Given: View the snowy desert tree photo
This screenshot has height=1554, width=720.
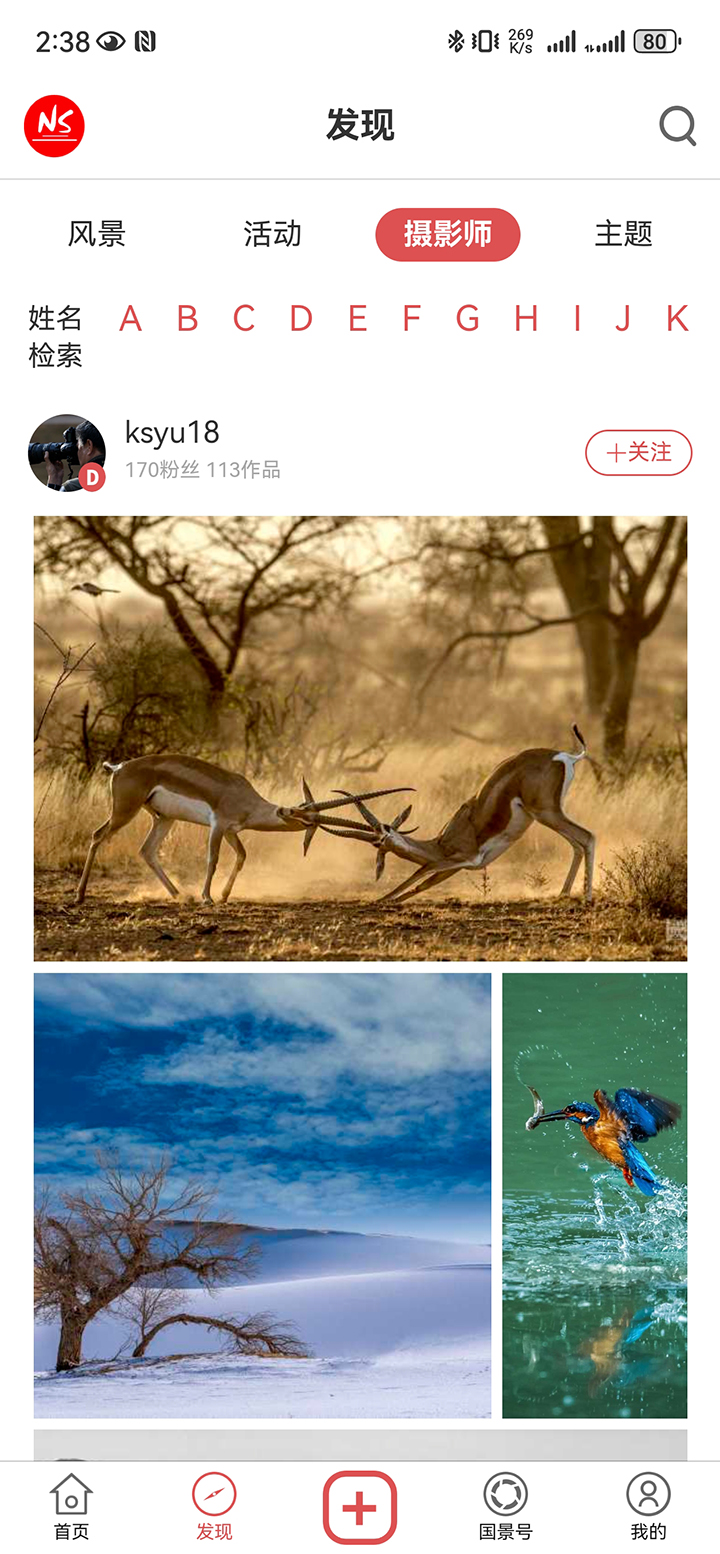Looking at the screenshot, I should coord(262,1195).
